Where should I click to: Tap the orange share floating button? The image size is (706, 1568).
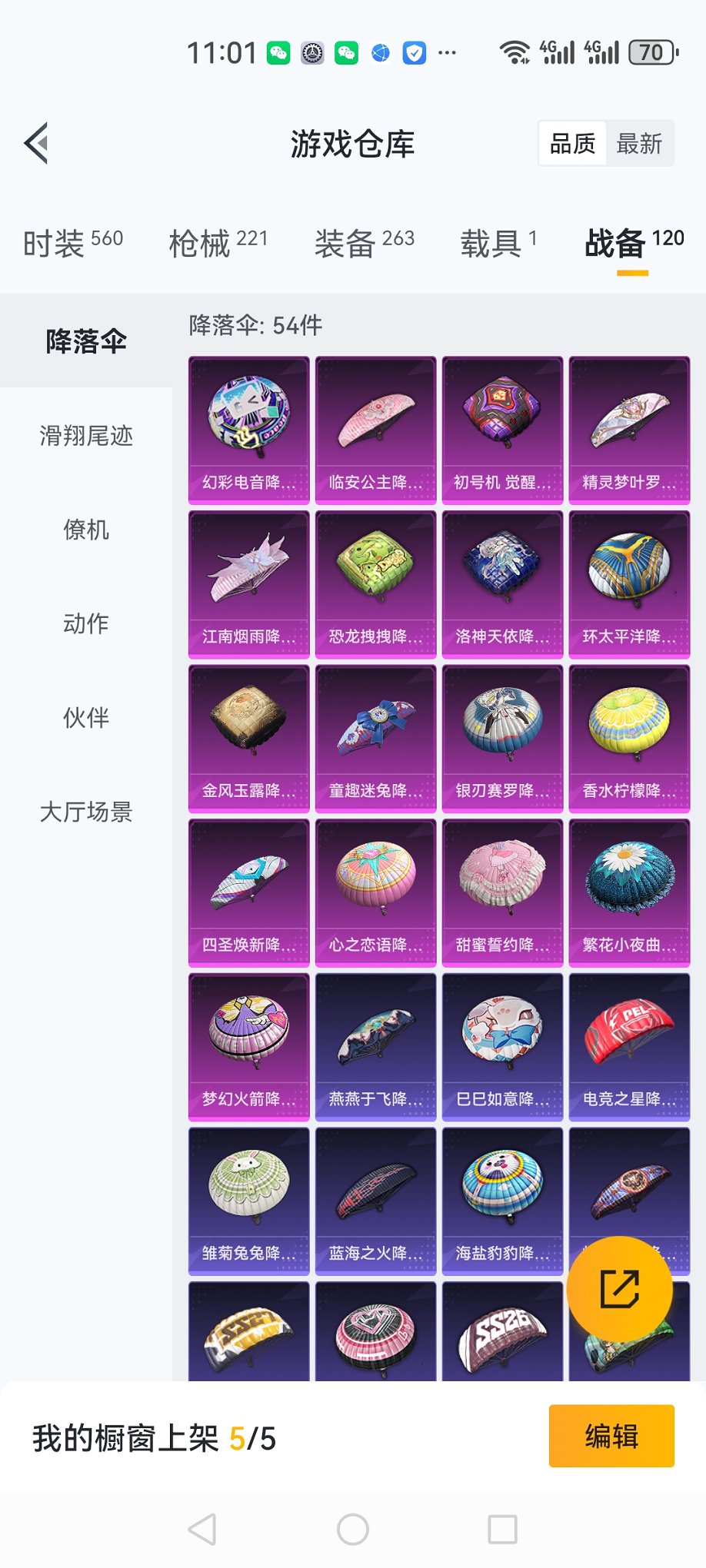click(x=620, y=1289)
